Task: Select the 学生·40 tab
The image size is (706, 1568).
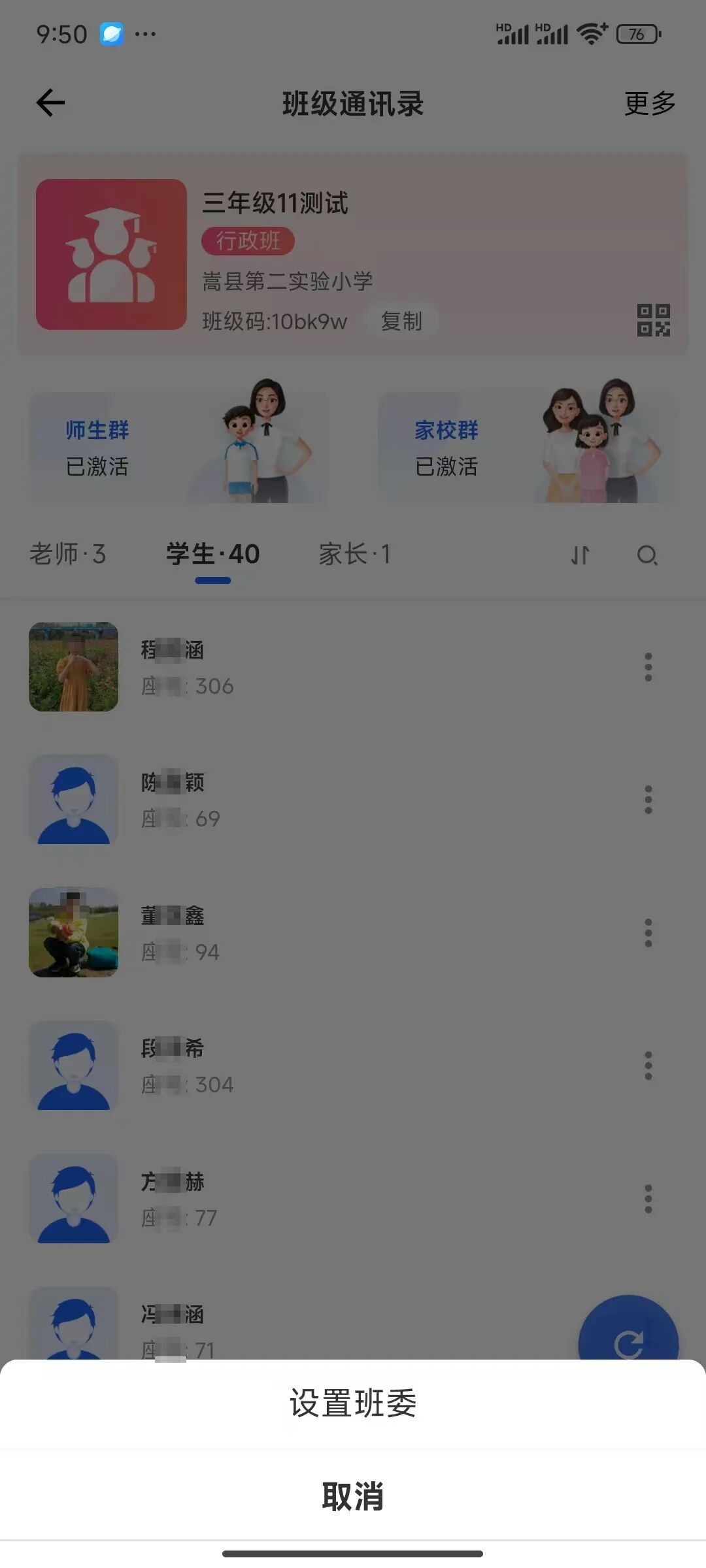Action: point(213,553)
